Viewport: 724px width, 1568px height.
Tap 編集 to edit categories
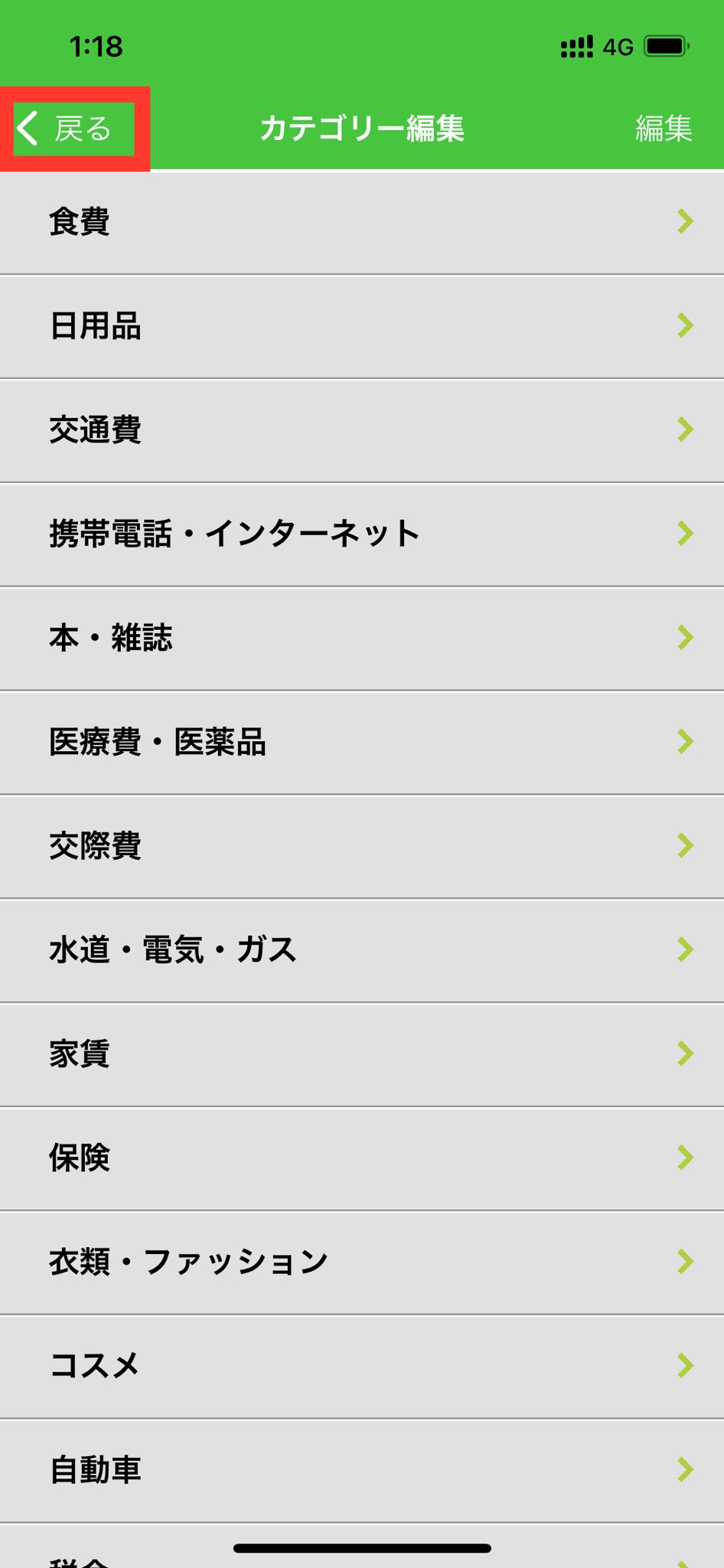click(x=663, y=129)
